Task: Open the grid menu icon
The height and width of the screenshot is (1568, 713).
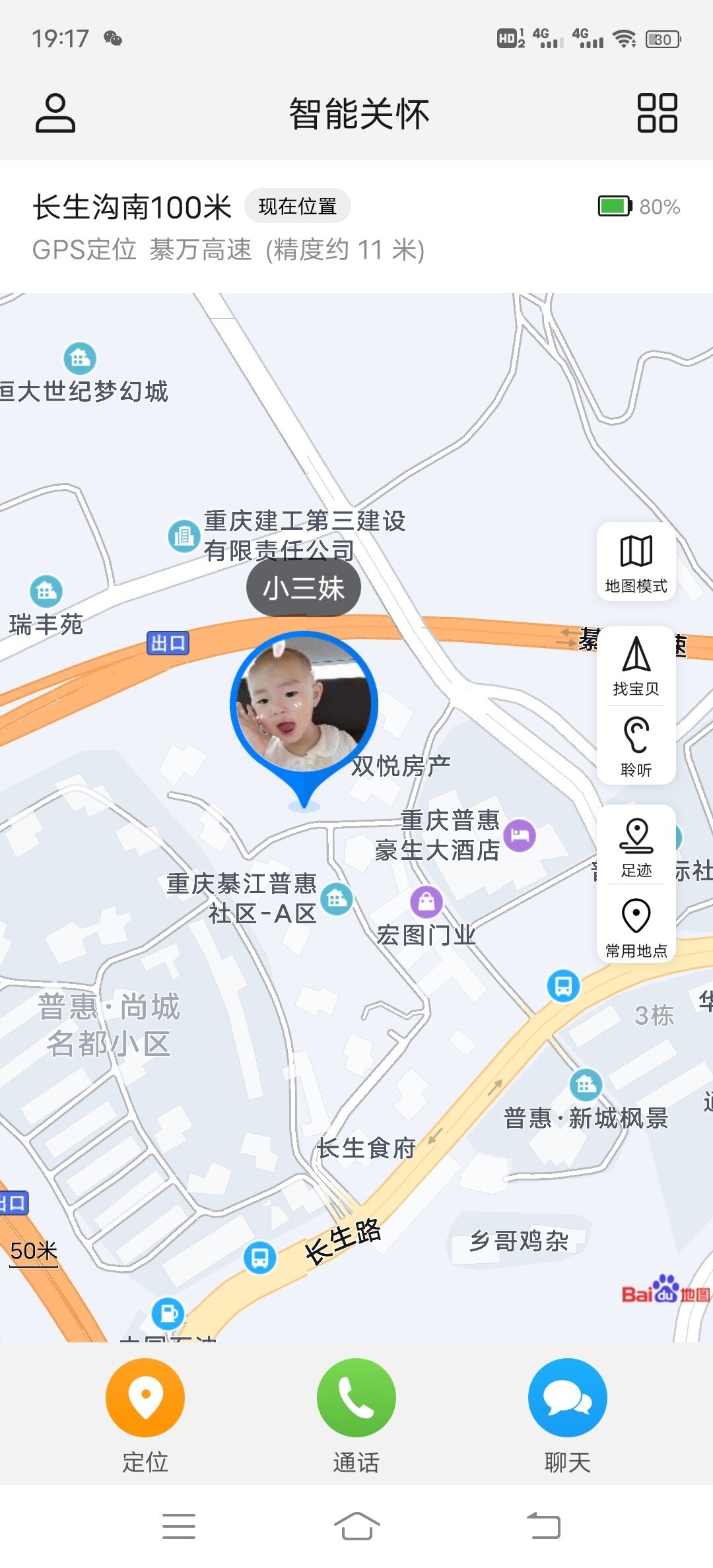Action: (x=657, y=113)
